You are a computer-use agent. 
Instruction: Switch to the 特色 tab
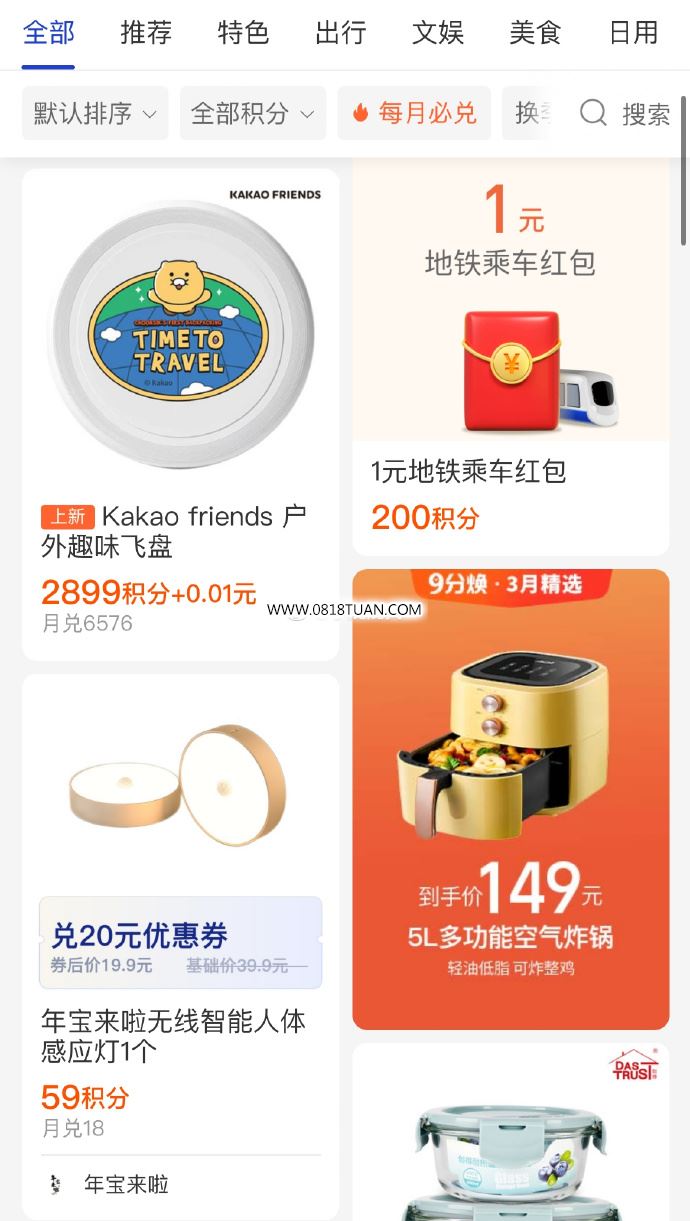(x=243, y=33)
